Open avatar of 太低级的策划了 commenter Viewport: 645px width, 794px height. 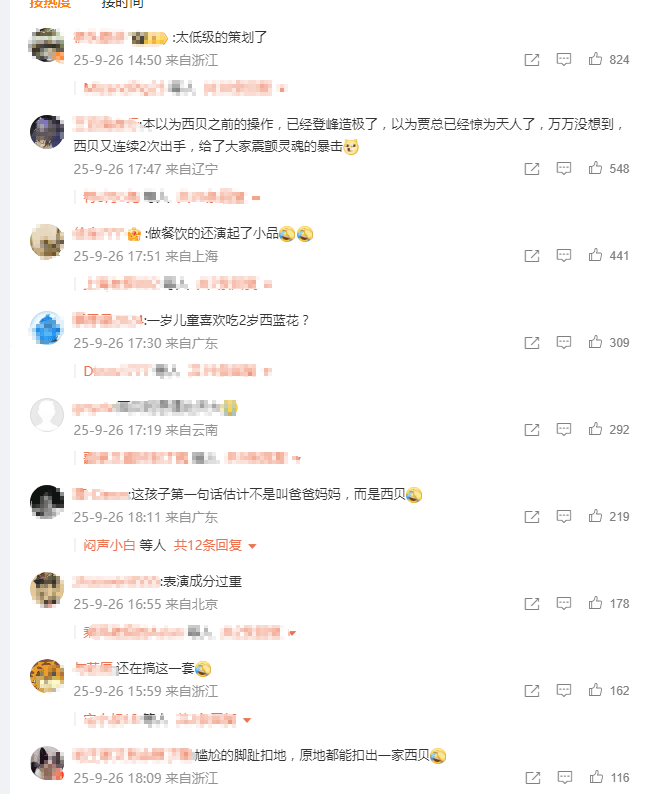tap(47, 45)
